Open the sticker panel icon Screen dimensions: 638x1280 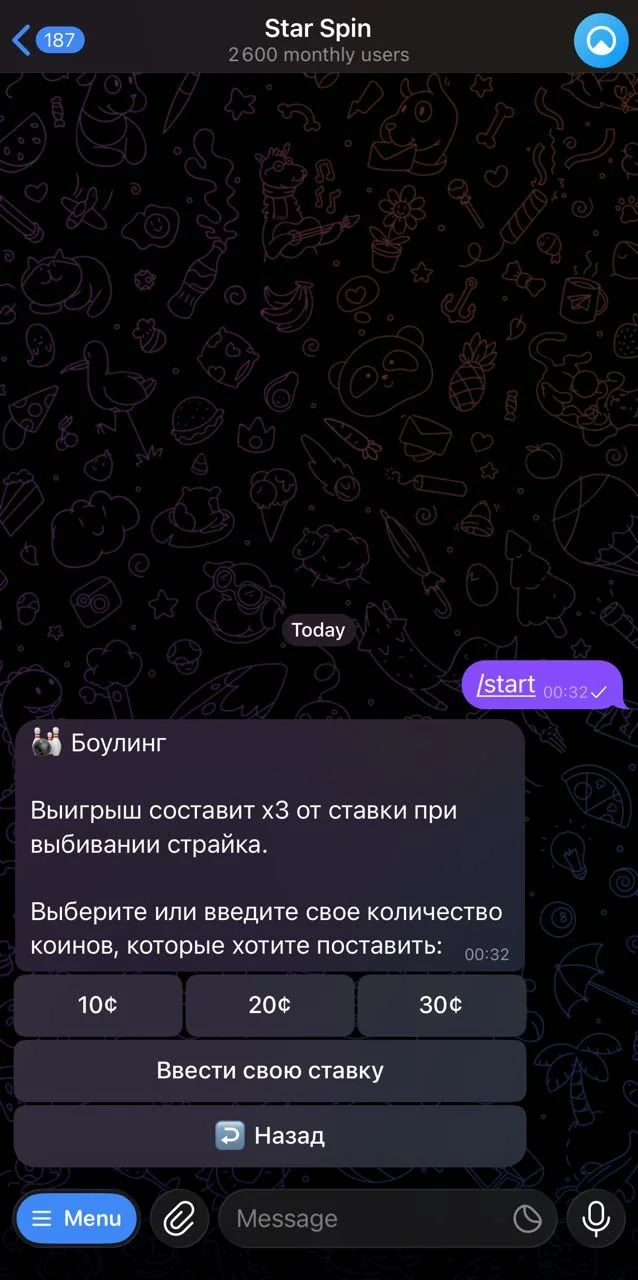tap(527, 1218)
